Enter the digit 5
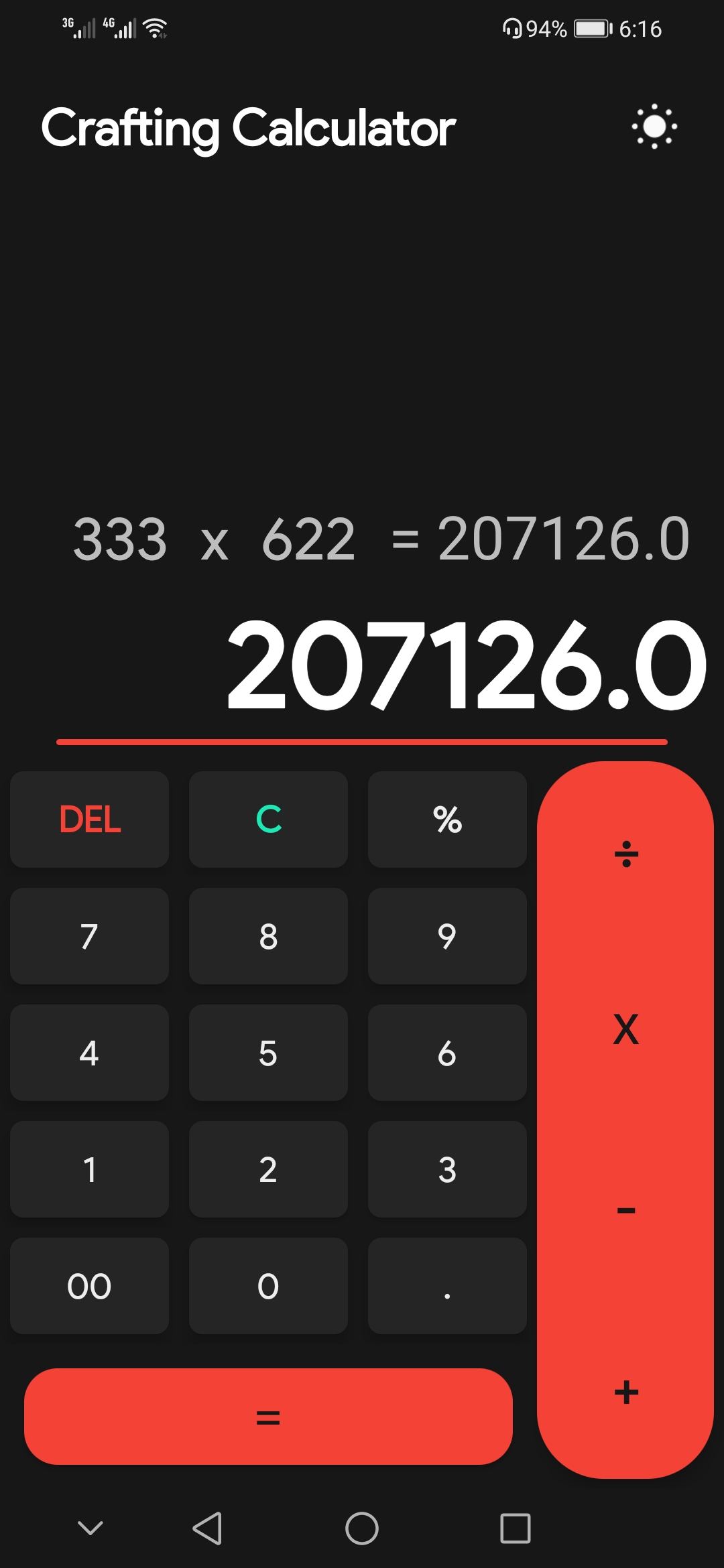This screenshot has height=1568, width=724. [x=268, y=1052]
